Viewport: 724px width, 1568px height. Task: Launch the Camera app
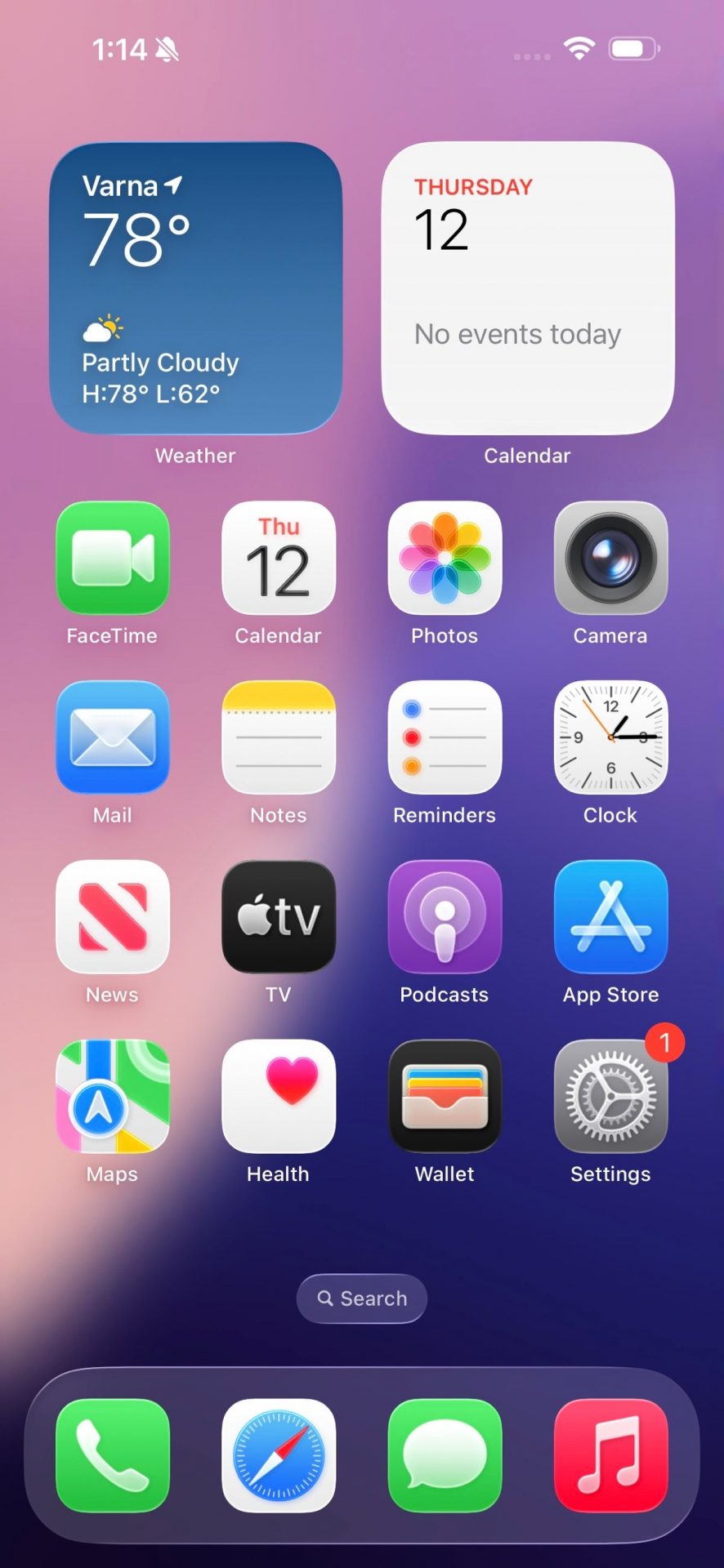point(610,558)
